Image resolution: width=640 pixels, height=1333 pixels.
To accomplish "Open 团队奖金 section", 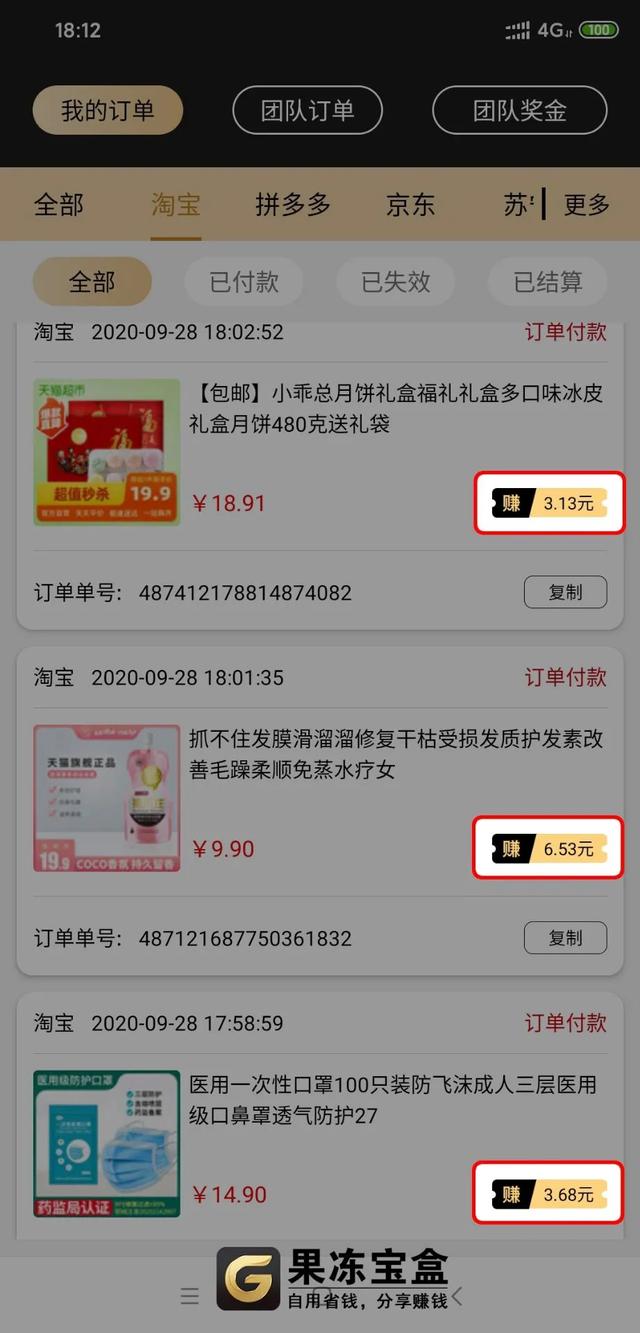I will click(519, 110).
